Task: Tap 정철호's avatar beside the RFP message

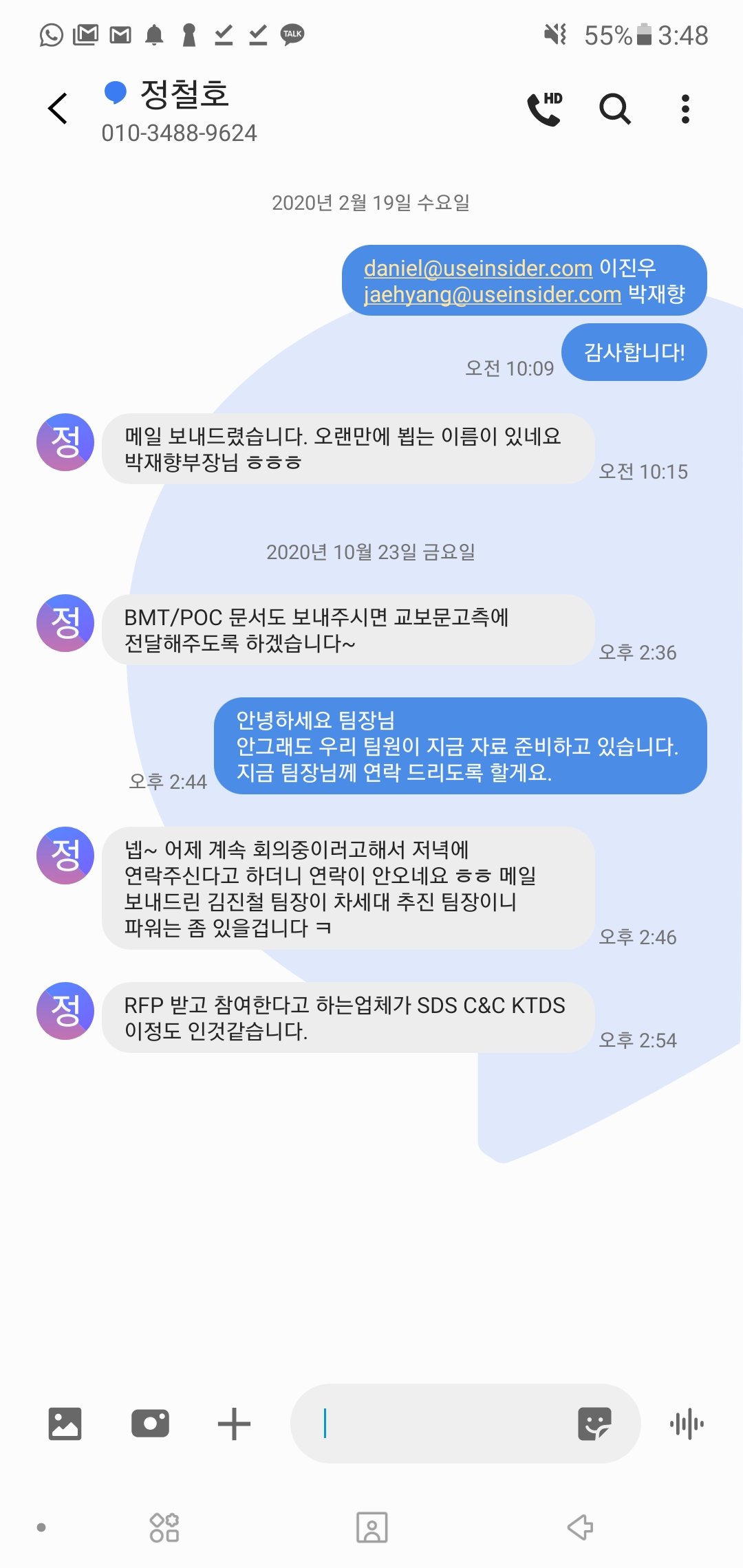Action: [65, 1010]
